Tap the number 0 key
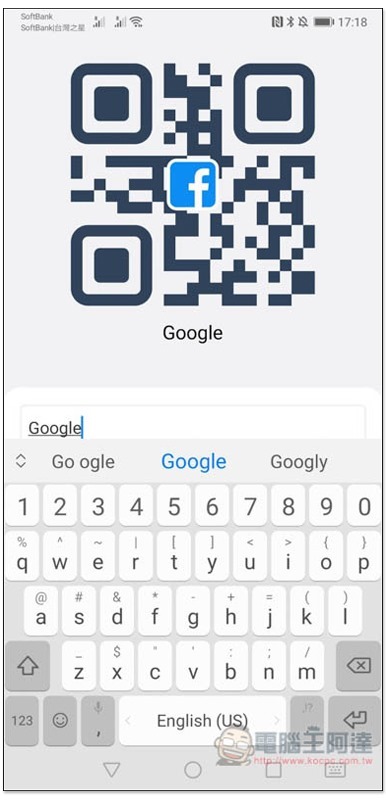Viewport: 386px width, 800px height. [364, 506]
